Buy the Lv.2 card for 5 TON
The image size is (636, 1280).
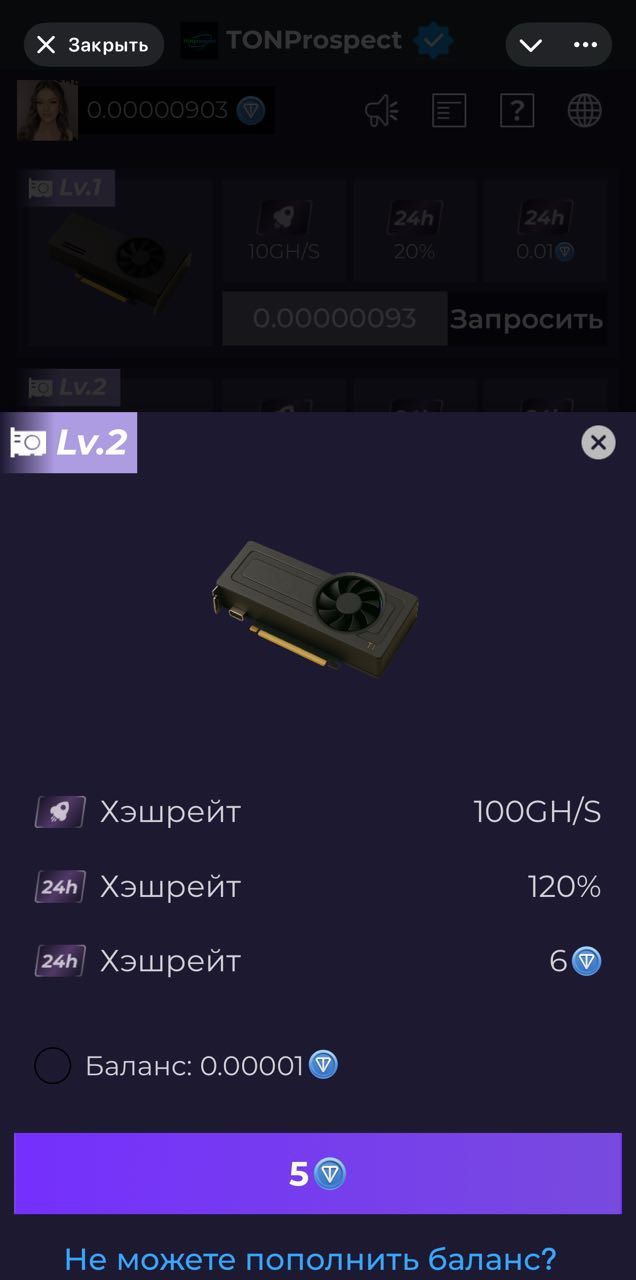(x=318, y=1174)
